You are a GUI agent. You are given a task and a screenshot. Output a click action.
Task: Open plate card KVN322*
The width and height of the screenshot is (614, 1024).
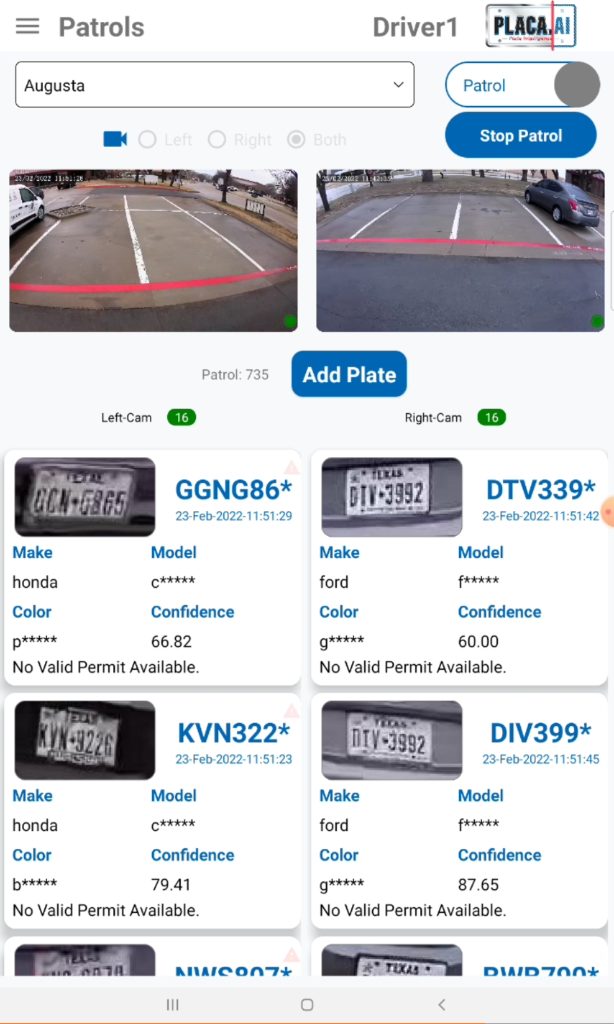tap(152, 810)
